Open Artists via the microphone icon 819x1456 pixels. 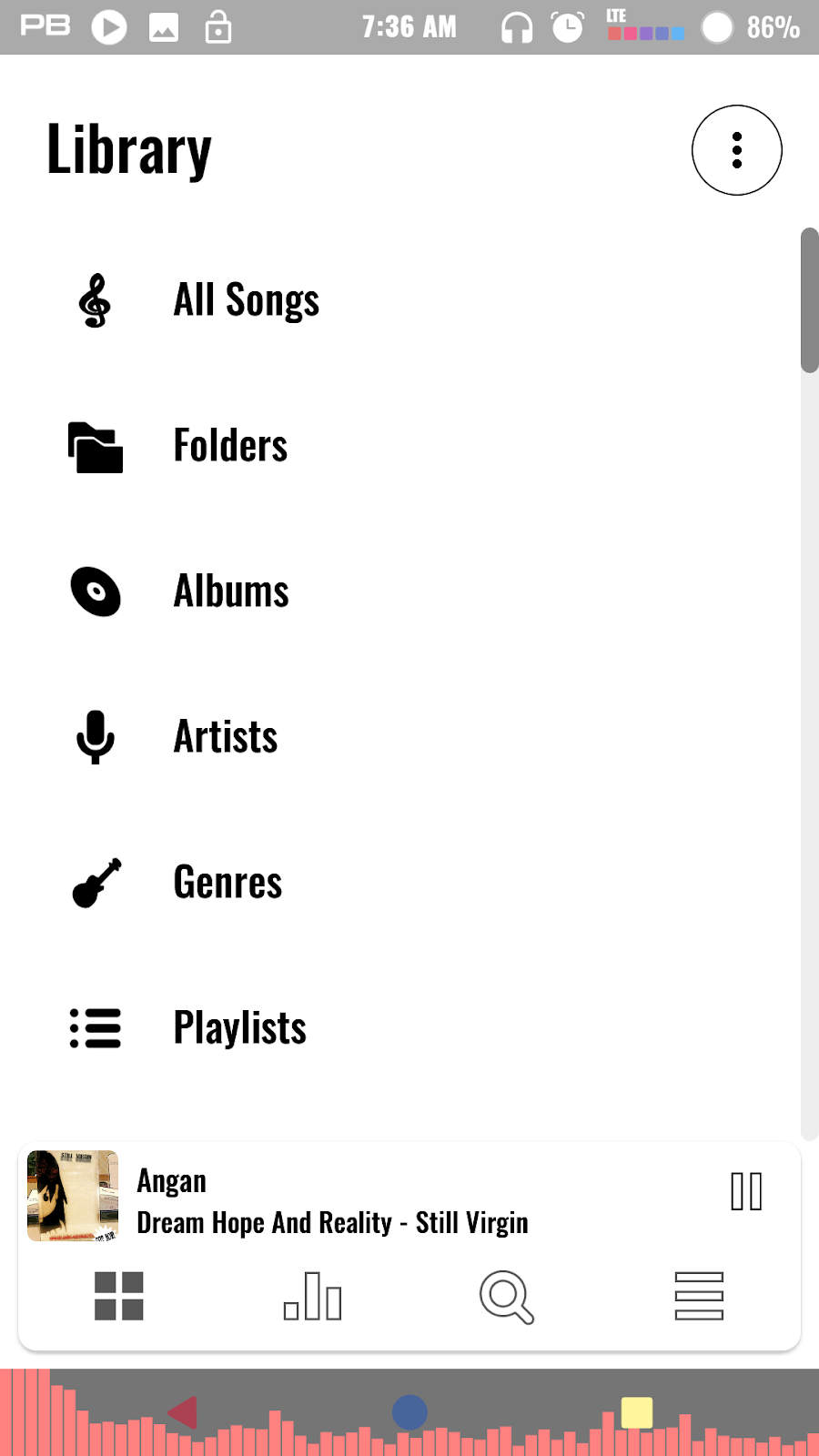[95, 738]
